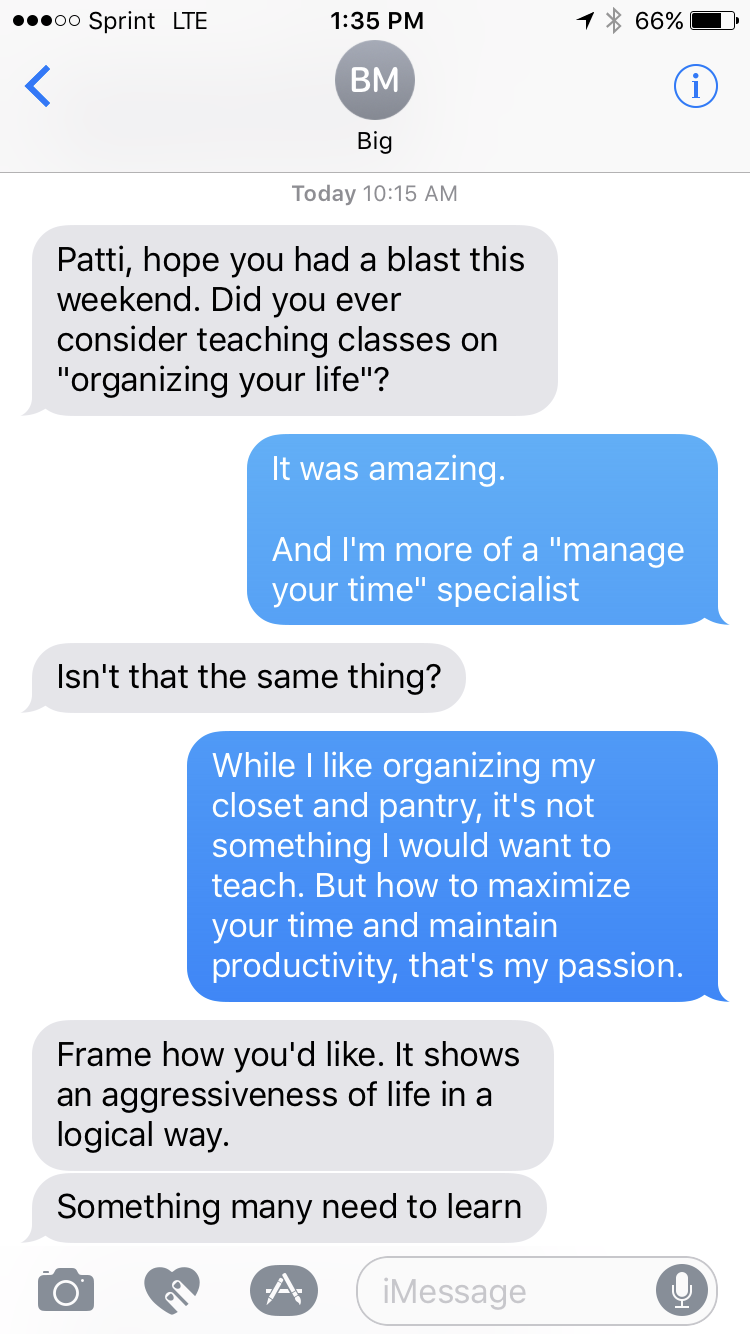The image size is (750, 1334).
Task: Open the BM contact avatar for Big
Action: click(x=375, y=81)
